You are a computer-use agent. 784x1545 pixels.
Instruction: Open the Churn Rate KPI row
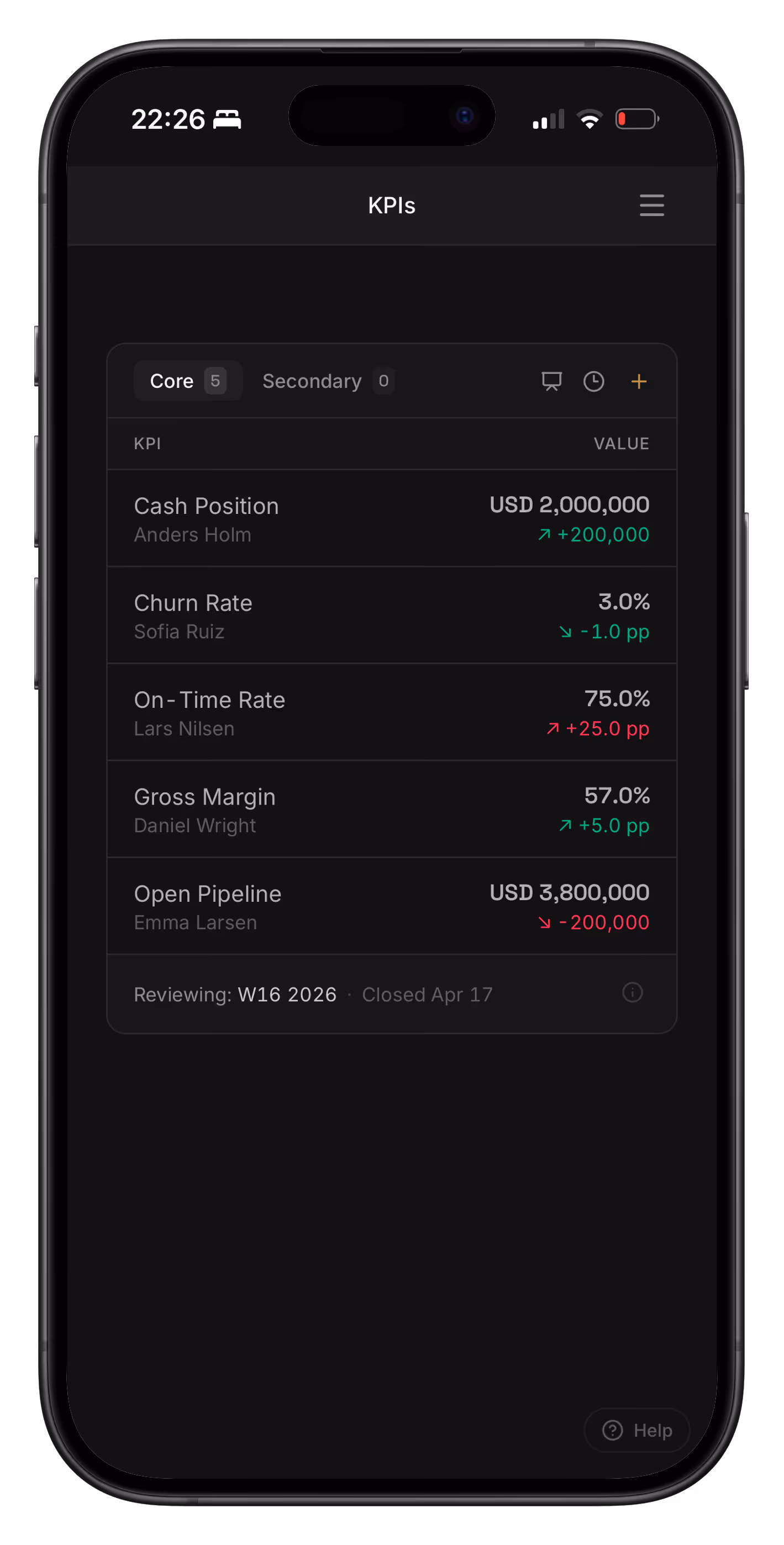tap(391, 616)
